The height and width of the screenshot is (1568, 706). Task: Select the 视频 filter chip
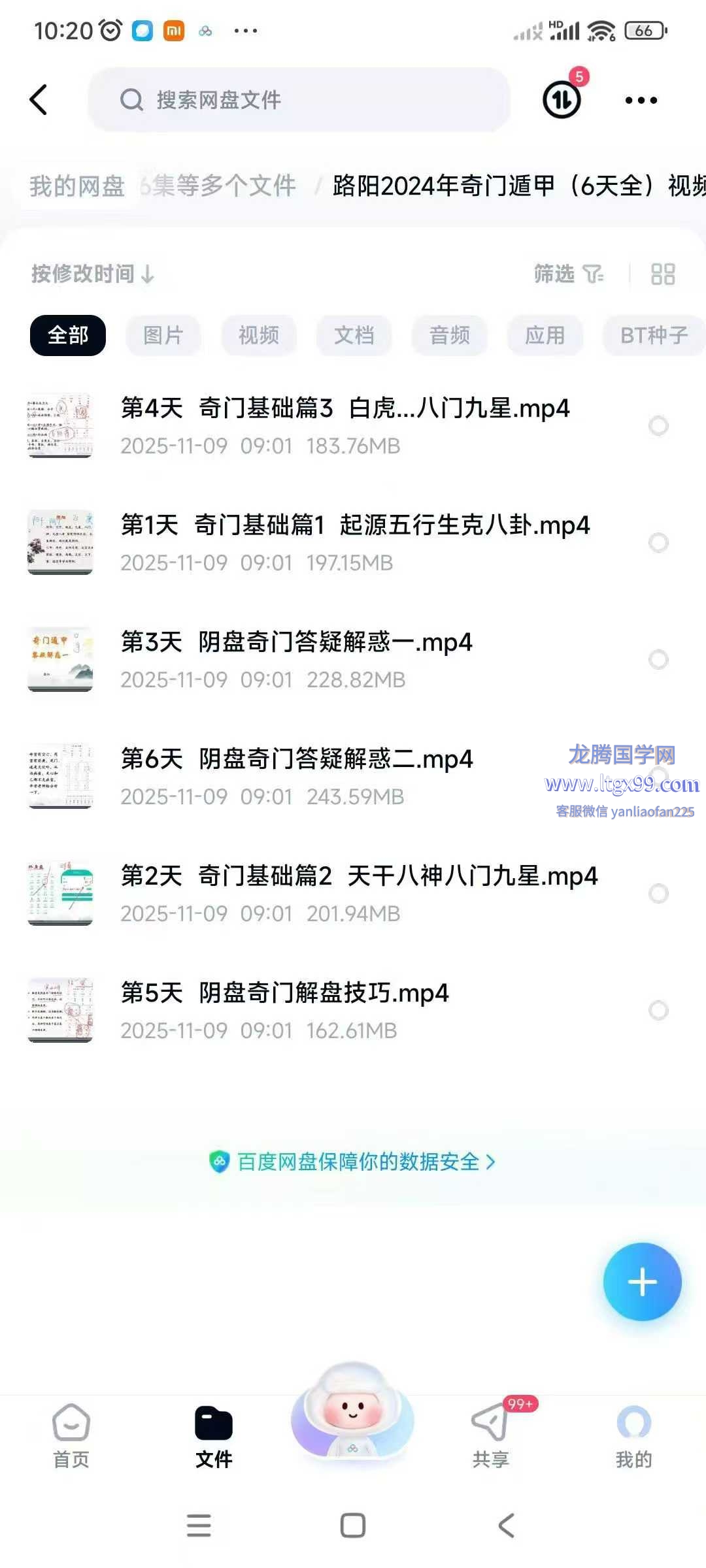pos(258,335)
